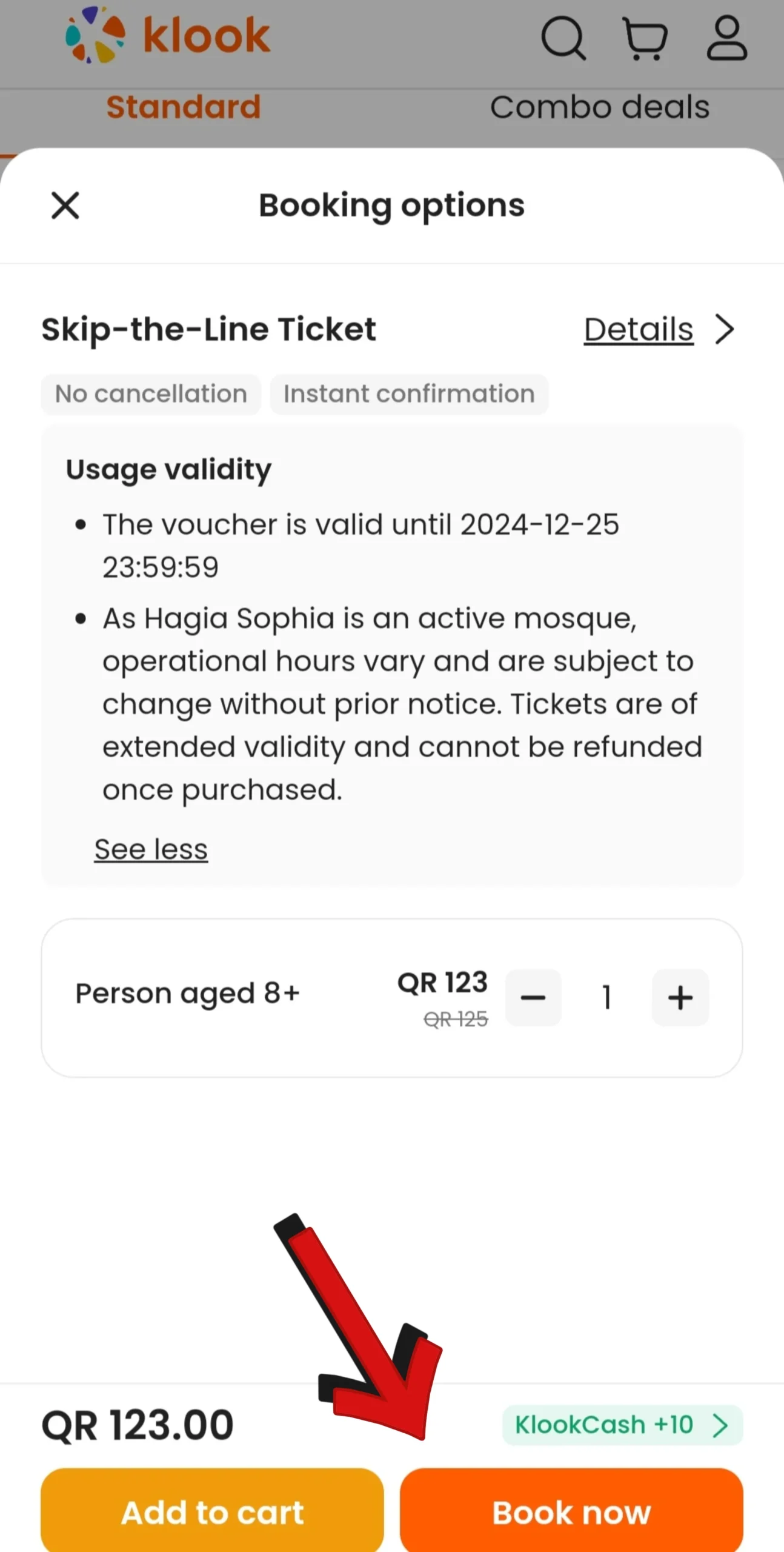Collapse usage validity with See less

151,849
